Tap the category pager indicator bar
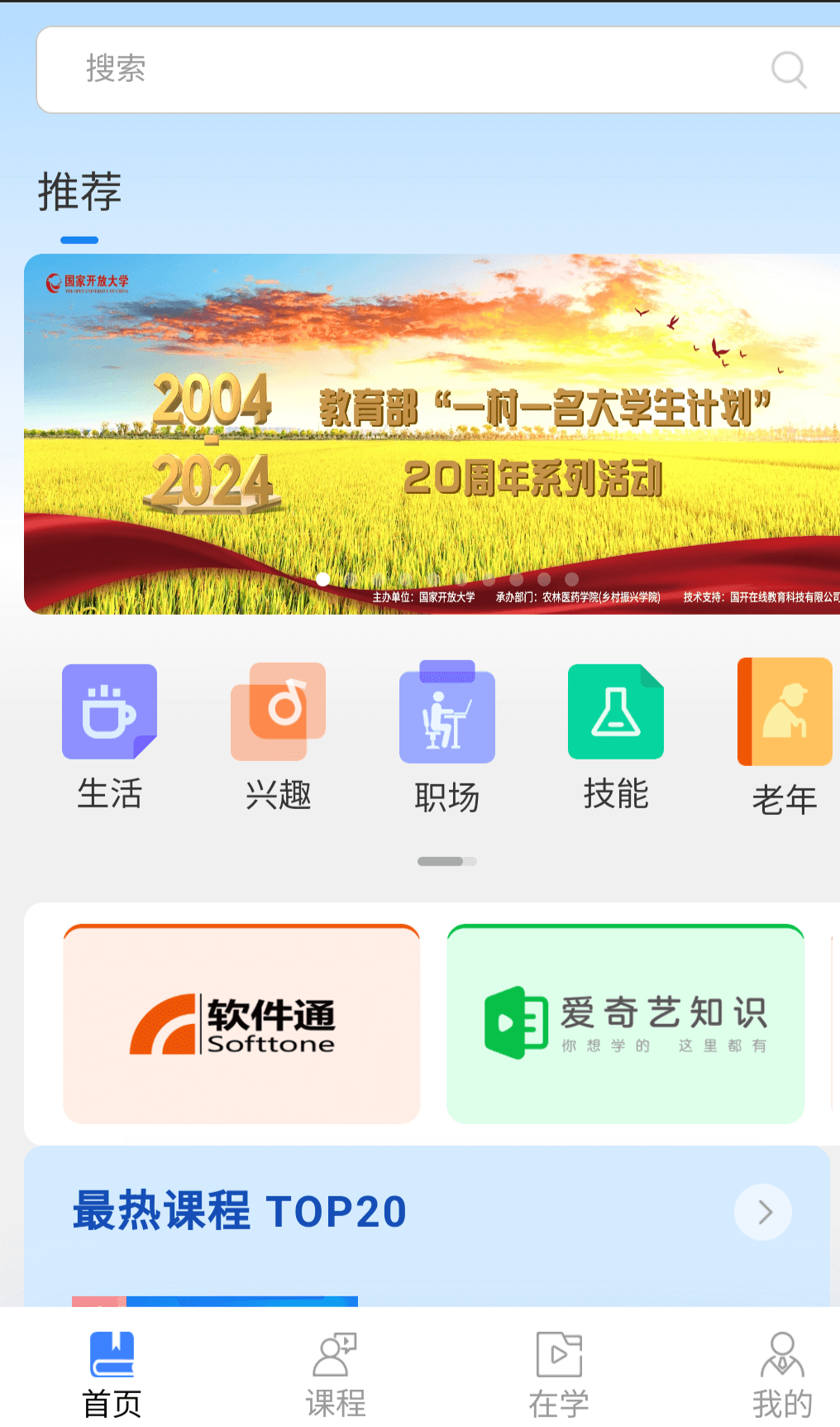 pos(447,860)
